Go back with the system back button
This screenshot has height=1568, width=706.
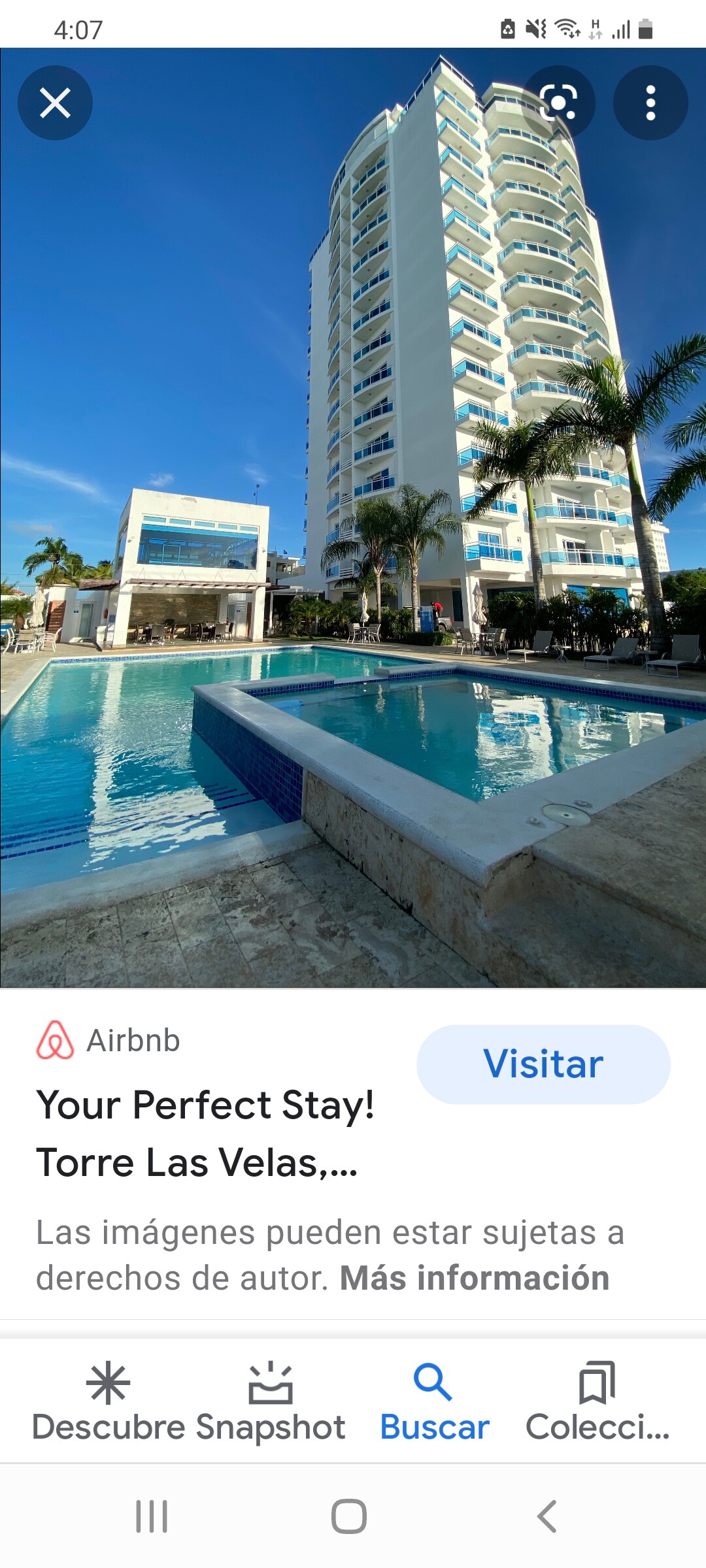click(546, 1516)
